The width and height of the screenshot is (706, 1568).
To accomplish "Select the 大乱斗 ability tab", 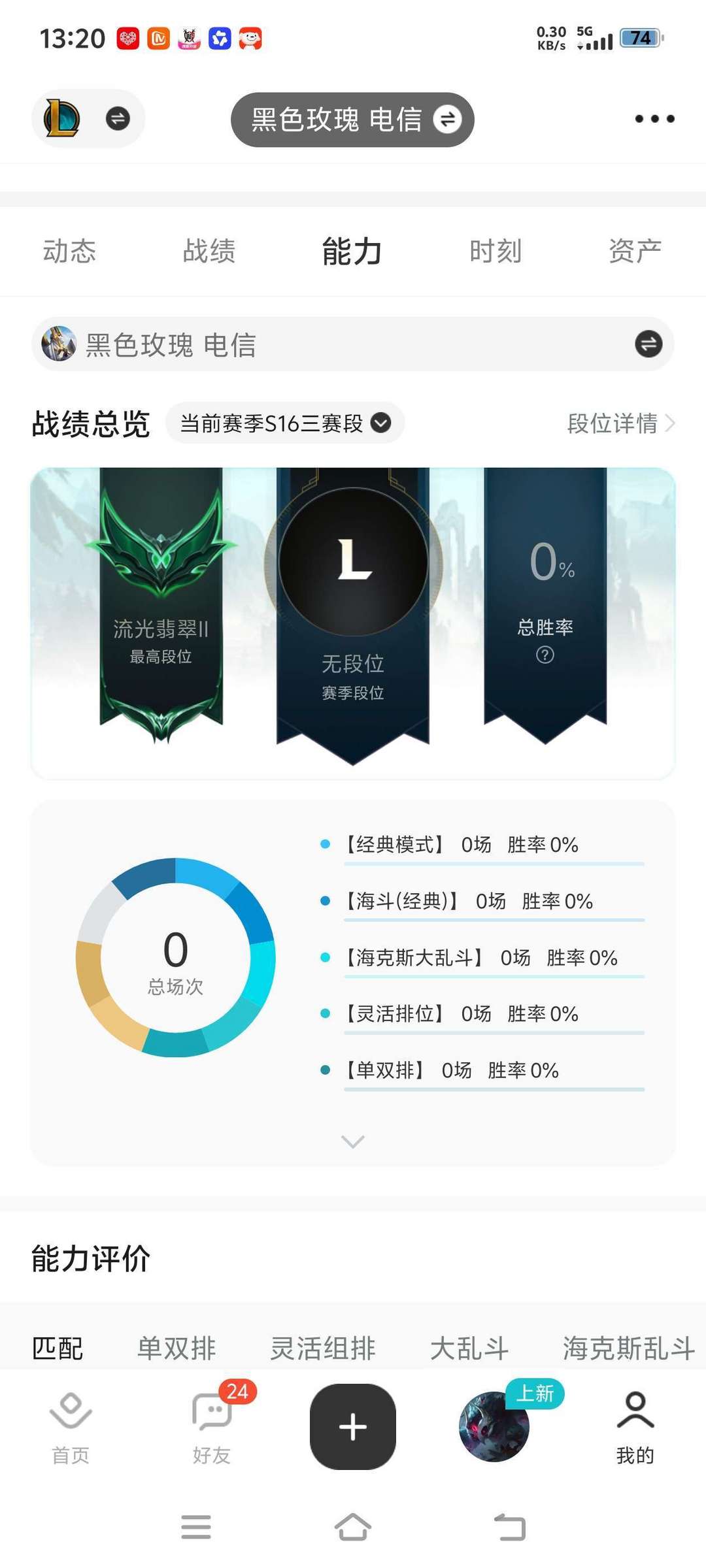I will pyautogui.click(x=469, y=1348).
